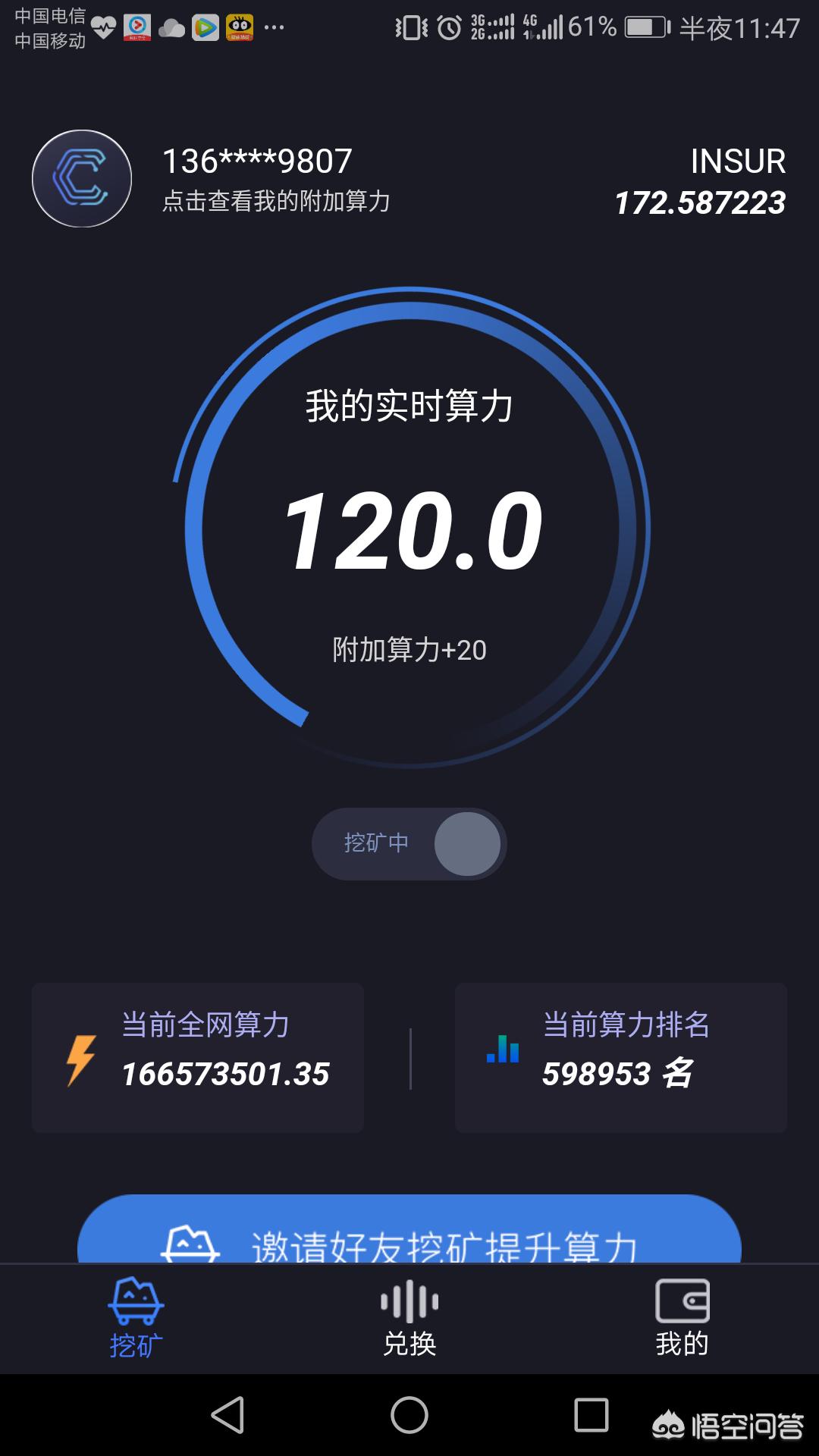Toggle the 挖矿中 mining switch
Screen dimensions: 819x1456
pos(409,843)
